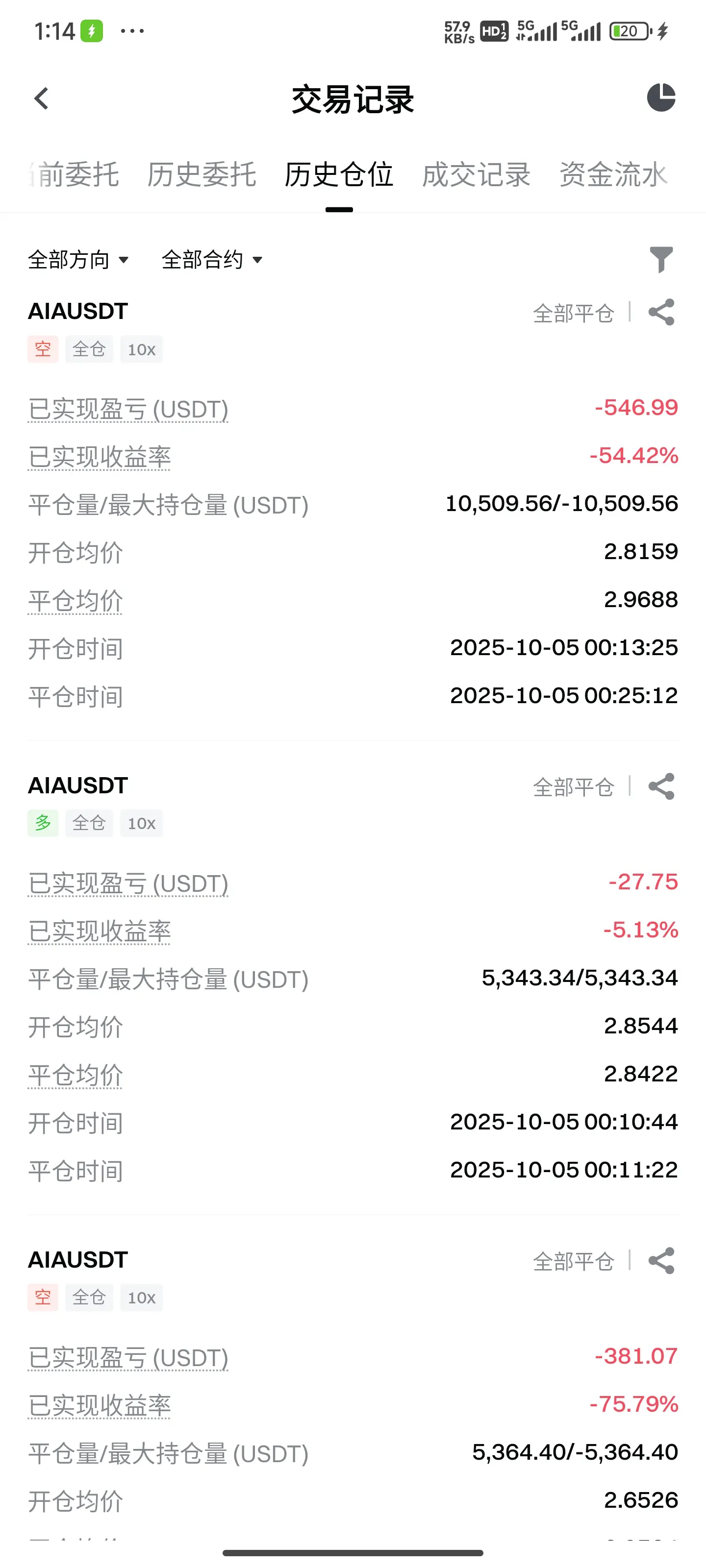Select the current 历史仓位 tab
The width and height of the screenshot is (706, 1568).
point(339,175)
